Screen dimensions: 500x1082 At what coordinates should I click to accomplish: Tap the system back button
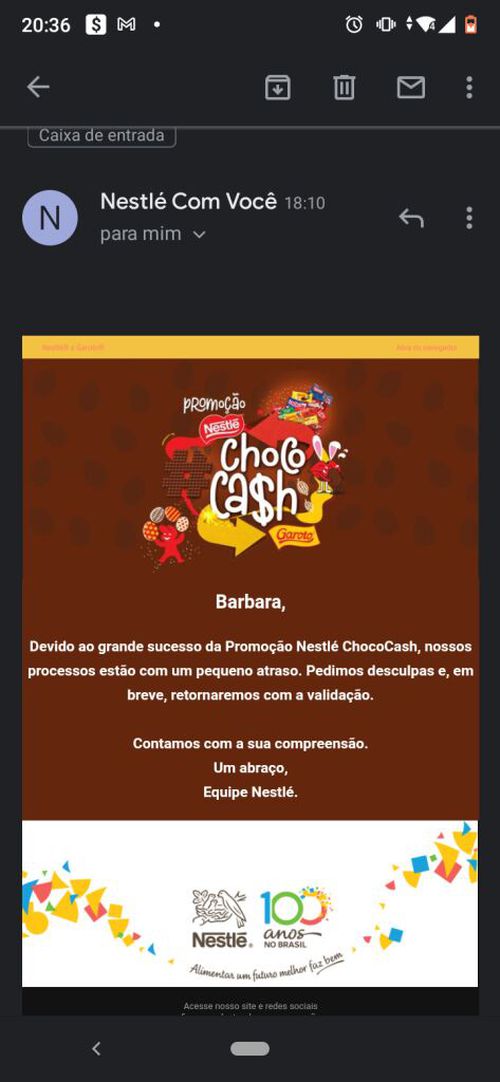tap(97, 1049)
